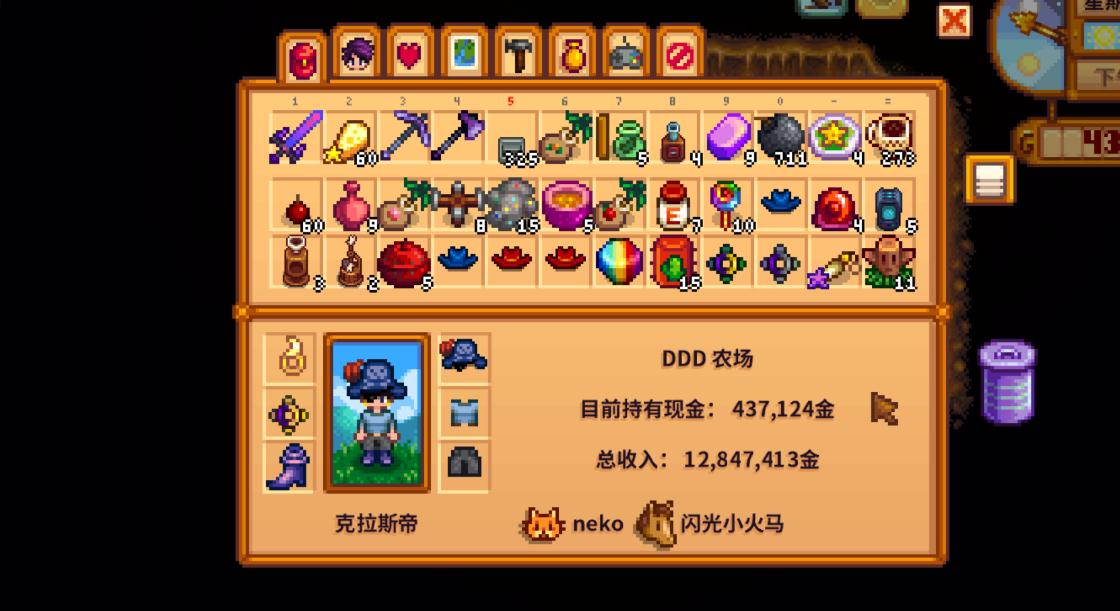
Task: Switch to the inventory backpack tab
Action: (x=303, y=57)
